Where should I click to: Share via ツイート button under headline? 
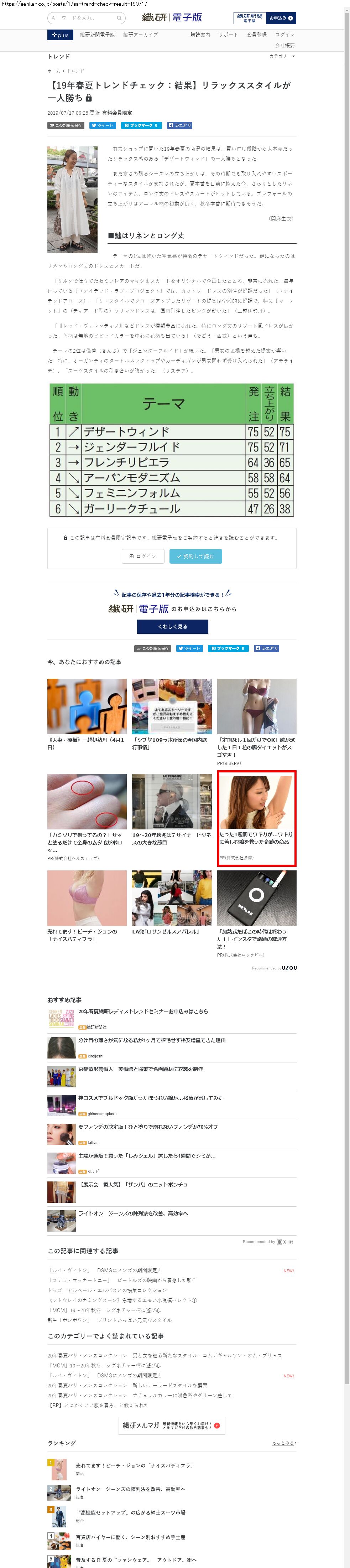pyautogui.click(x=102, y=125)
